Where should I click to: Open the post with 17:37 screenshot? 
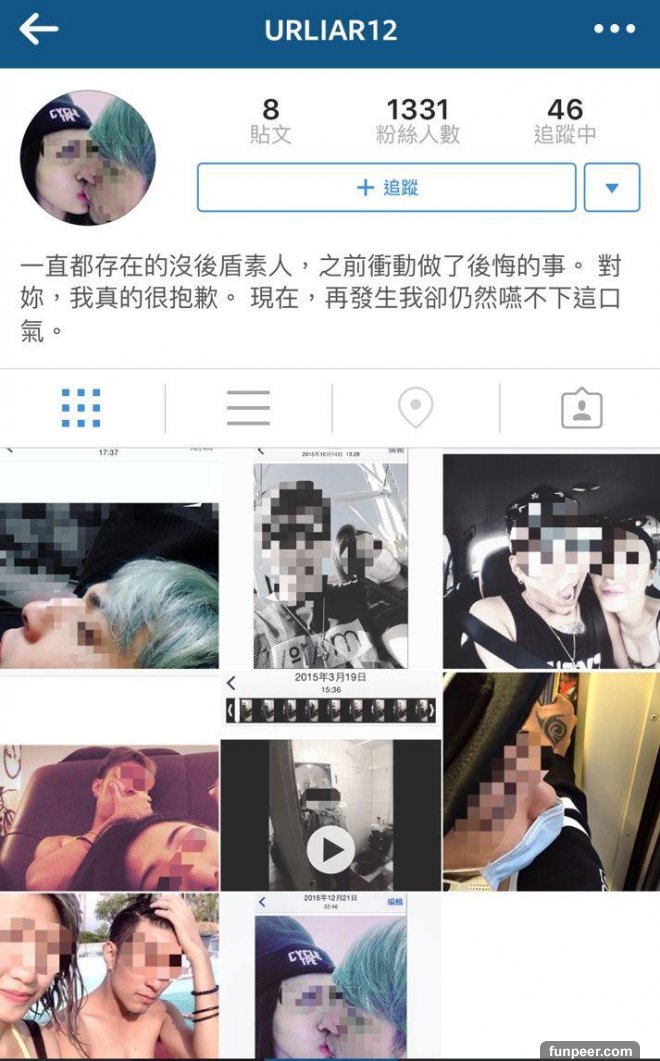click(x=109, y=560)
